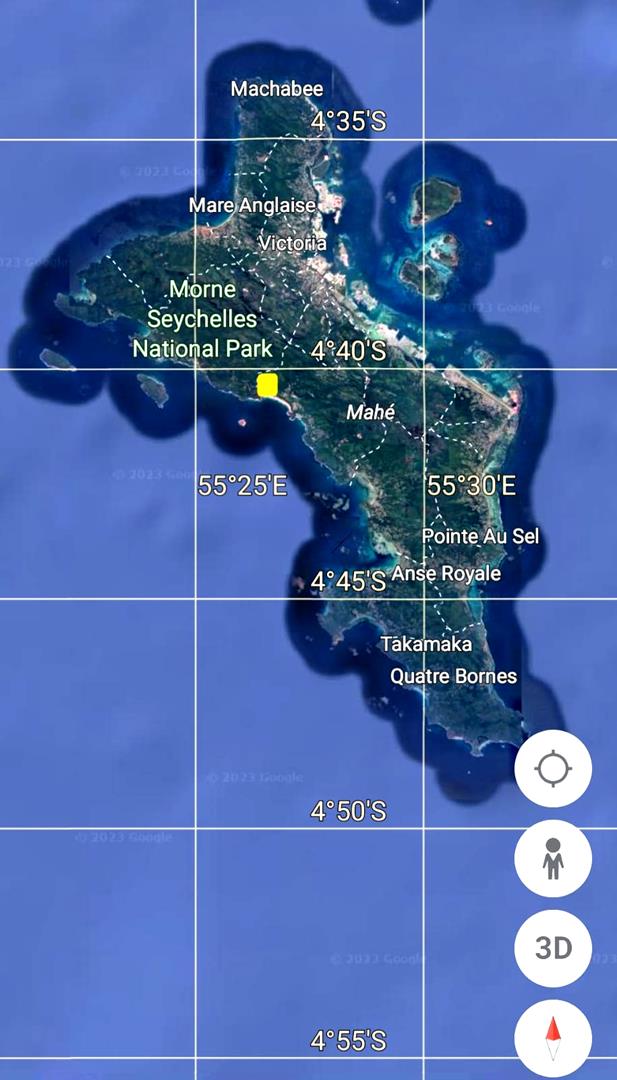The height and width of the screenshot is (1080, 617).
Task: Switch to 3D view
Action: pyautogui.click(x=553, y=948)
